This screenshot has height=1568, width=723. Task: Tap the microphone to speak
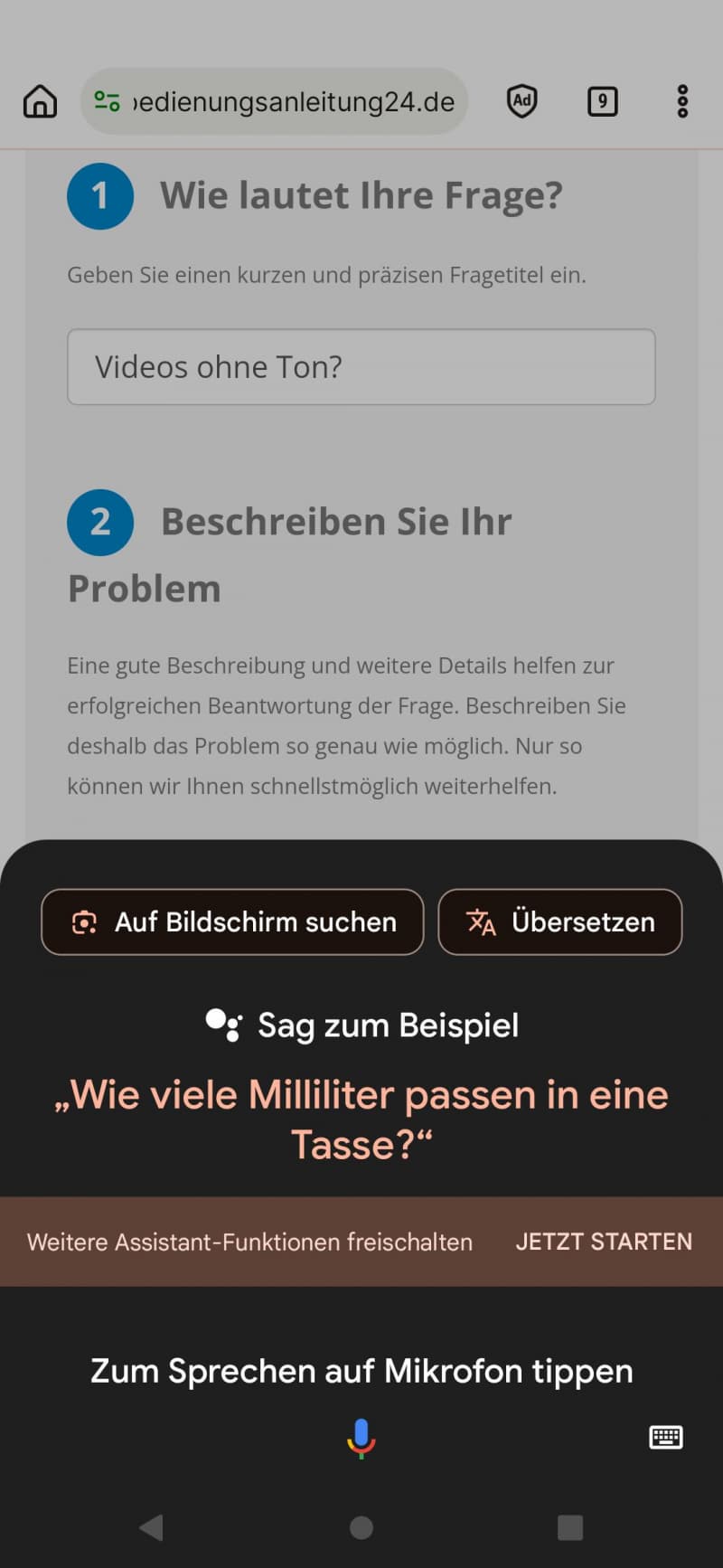[361, 1438]
